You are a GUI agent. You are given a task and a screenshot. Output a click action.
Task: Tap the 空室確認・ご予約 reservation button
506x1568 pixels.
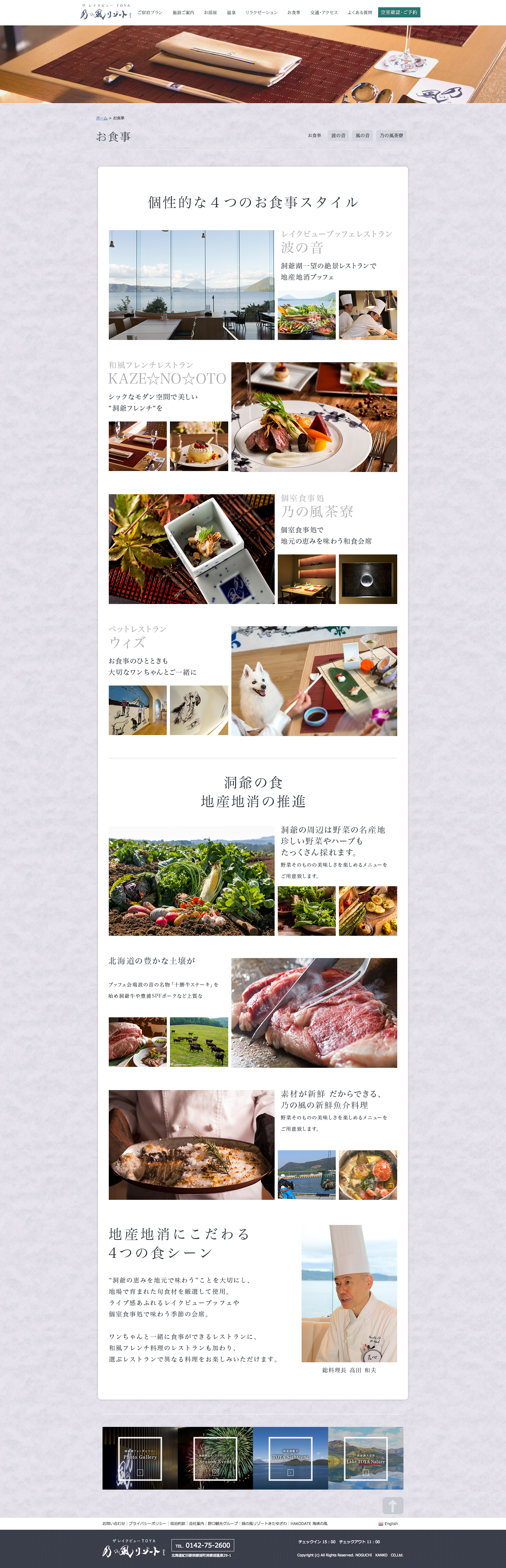pos(399,12)
